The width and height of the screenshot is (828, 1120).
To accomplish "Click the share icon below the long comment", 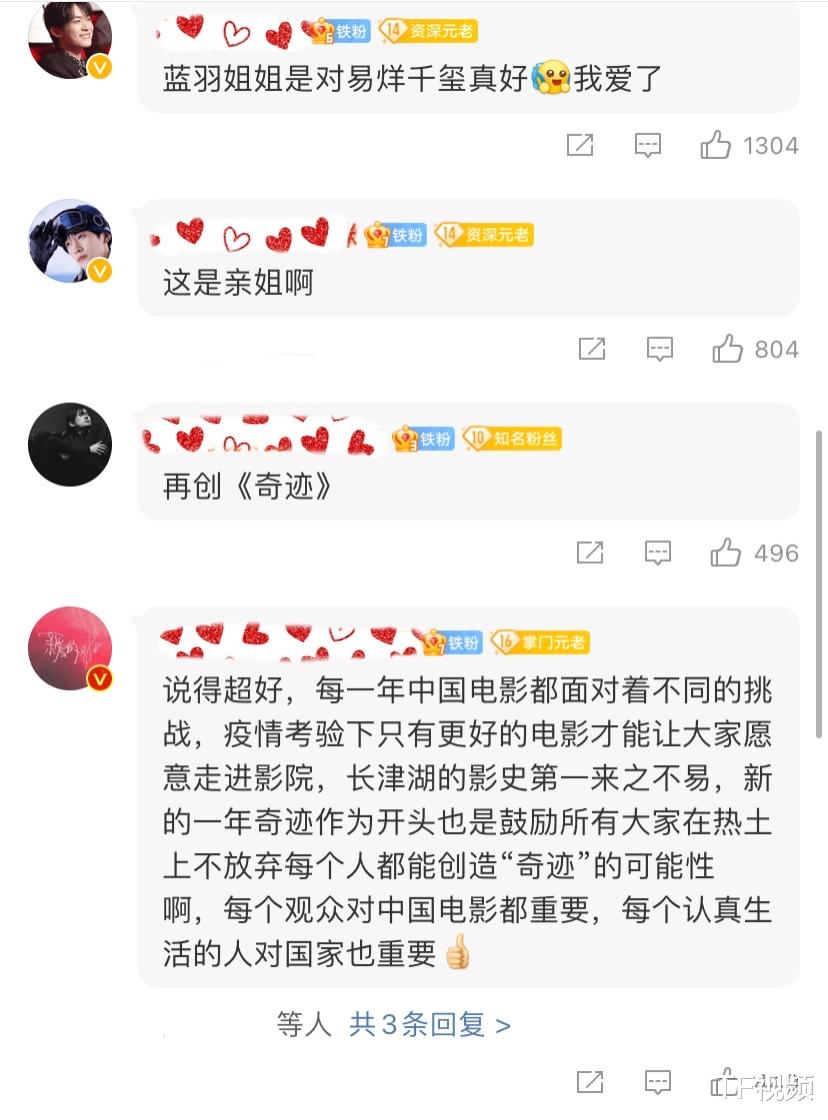I will [590, 1082].
